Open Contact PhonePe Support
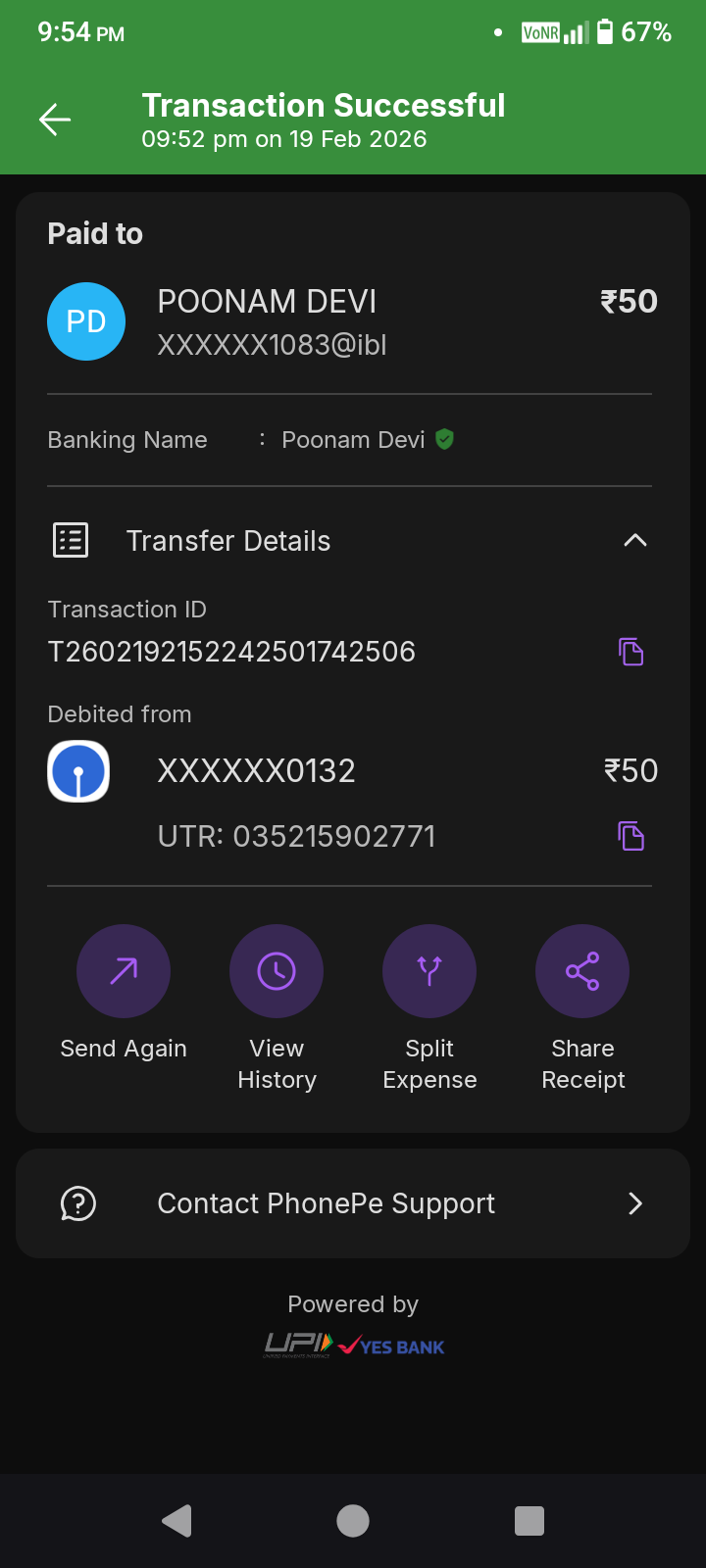Screen dimensions: 706x1568 coord(353,1203)
